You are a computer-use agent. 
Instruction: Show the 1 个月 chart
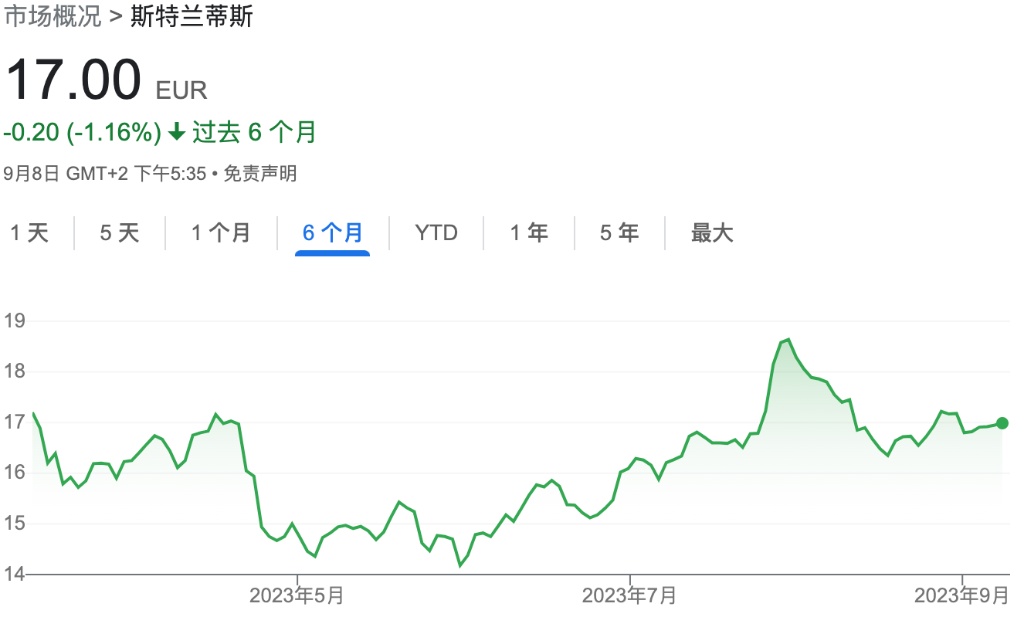click(221, 233)
